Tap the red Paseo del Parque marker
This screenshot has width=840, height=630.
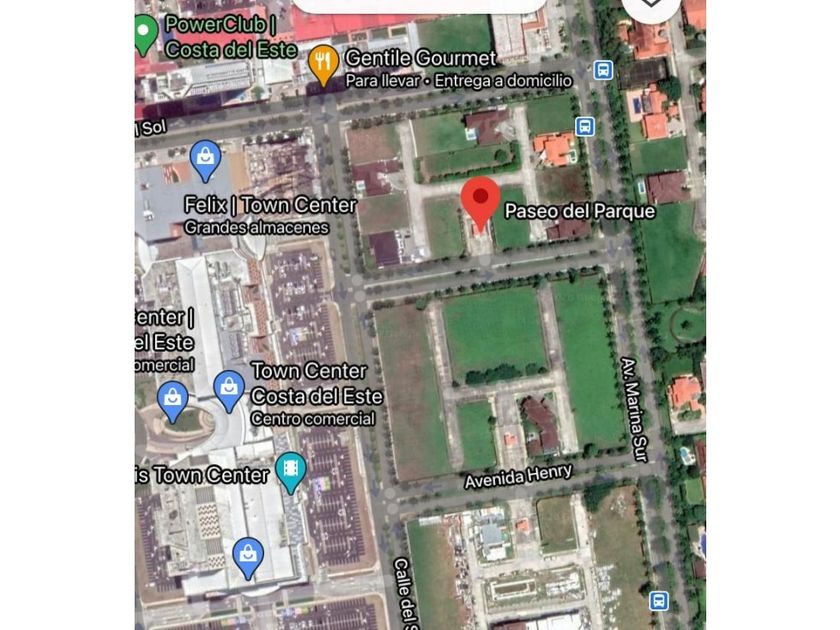(x=481, y=199)
